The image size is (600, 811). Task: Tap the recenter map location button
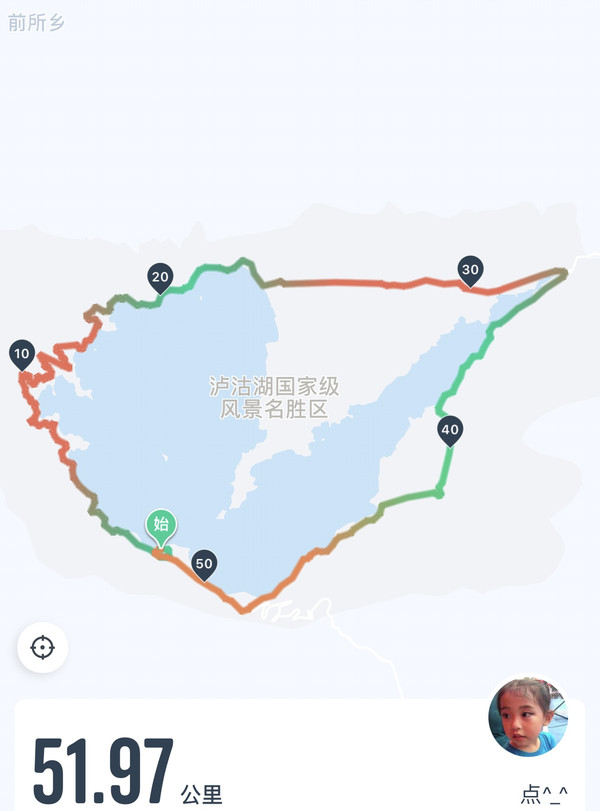(x=43, y=647)
